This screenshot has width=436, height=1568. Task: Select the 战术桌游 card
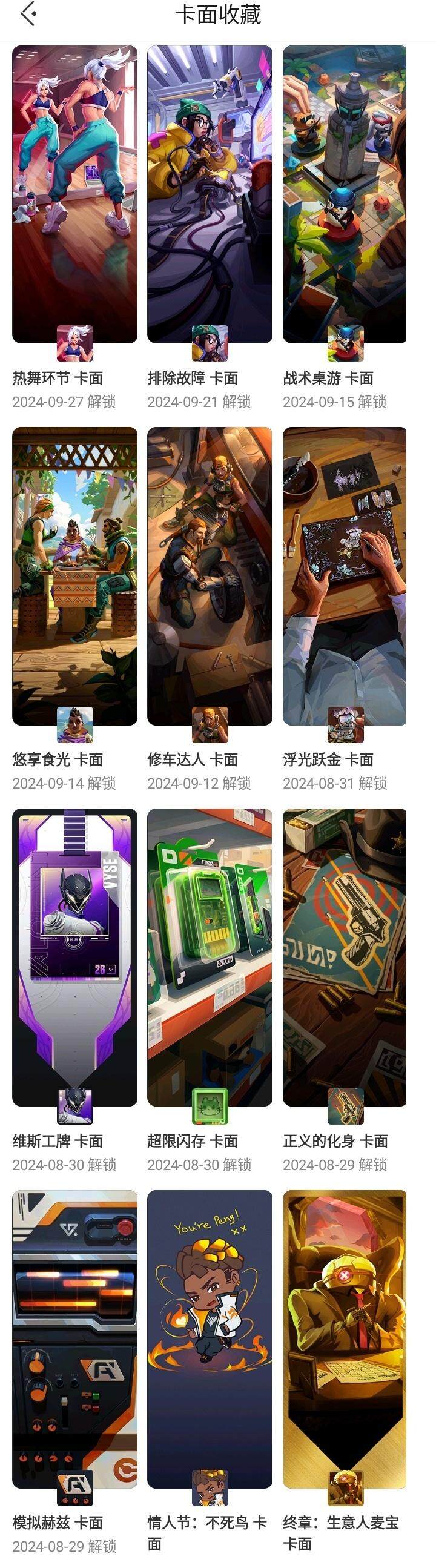click(x=345, y=195)
